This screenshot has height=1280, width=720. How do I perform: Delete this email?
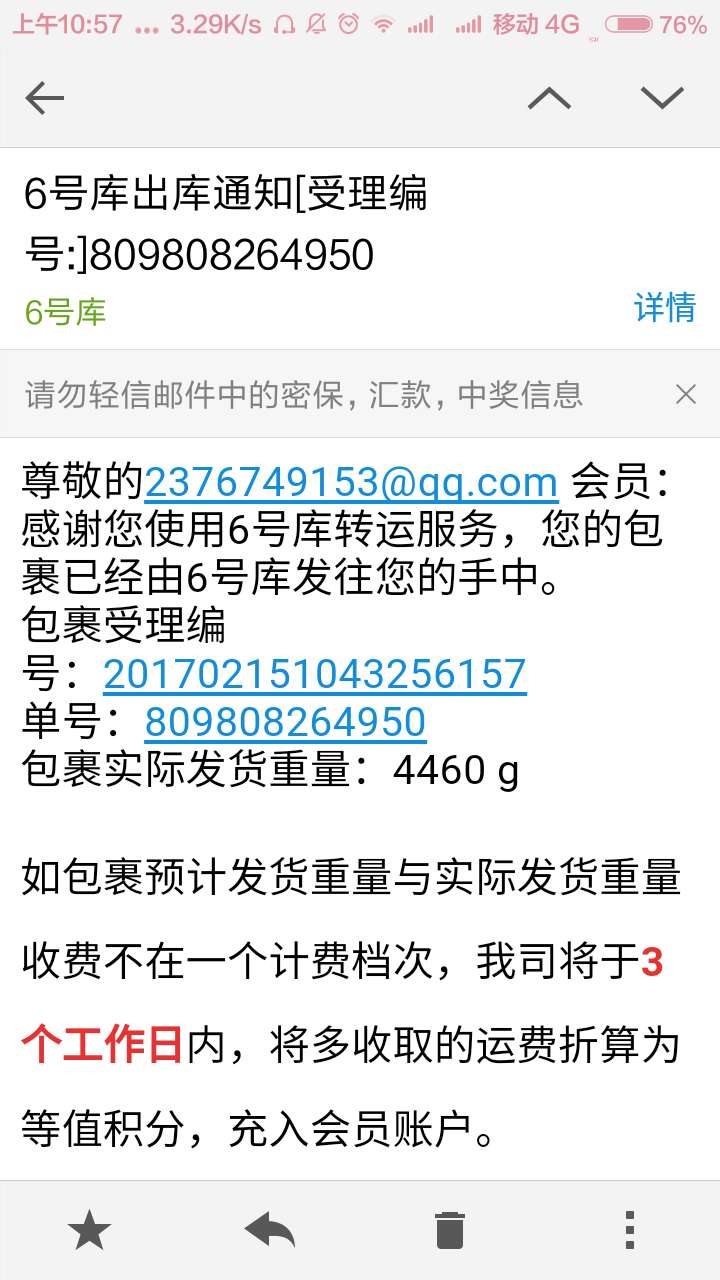[x=450, y=1230]
